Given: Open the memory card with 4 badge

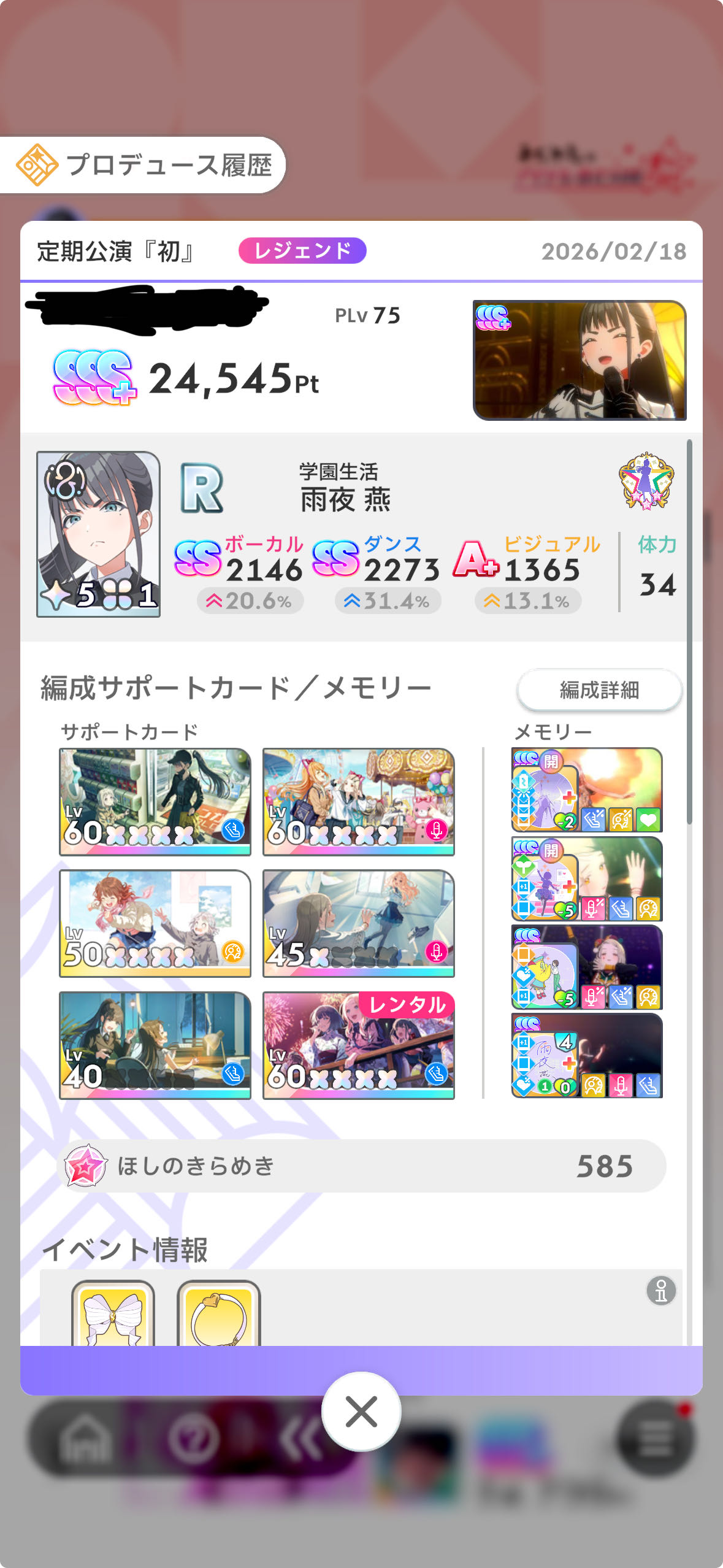Looking at the screenshot, I should point(587,1056).
